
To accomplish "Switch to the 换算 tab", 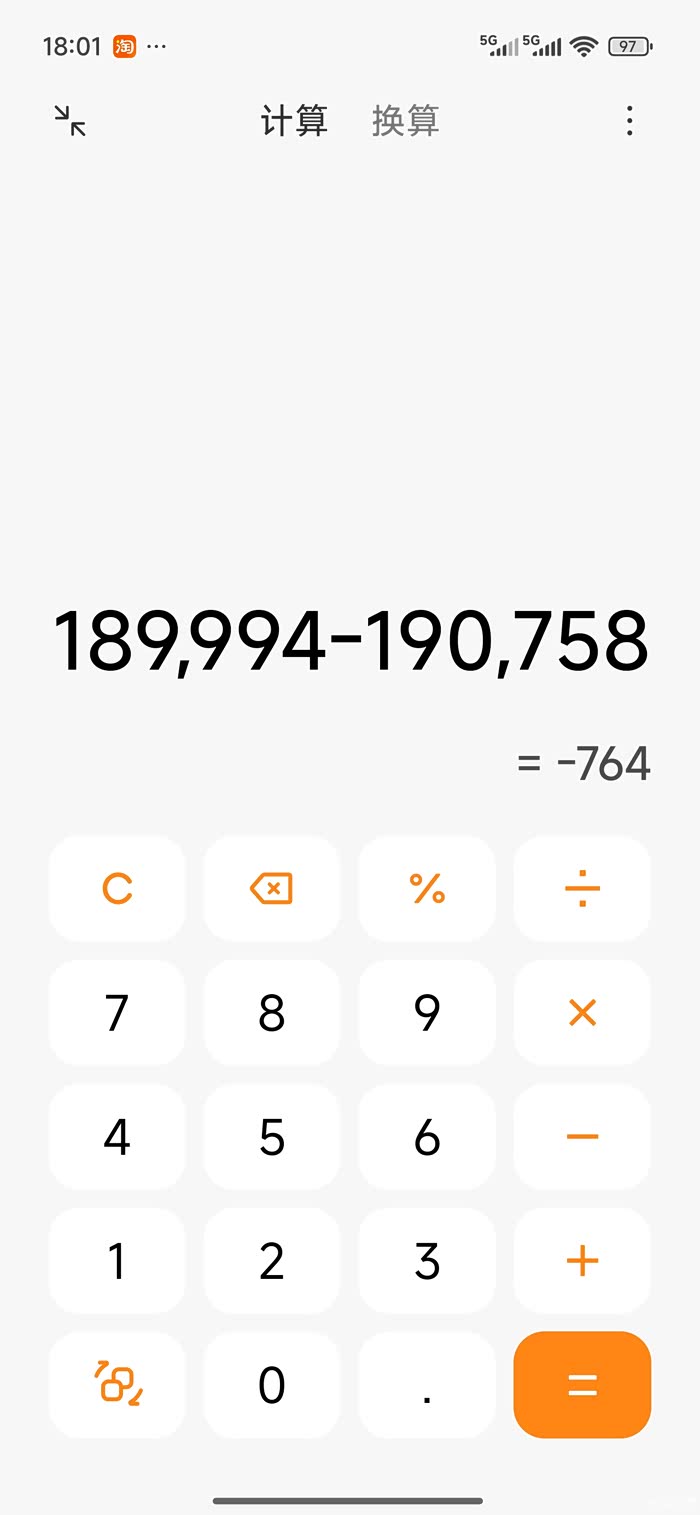I will [405, 121].
